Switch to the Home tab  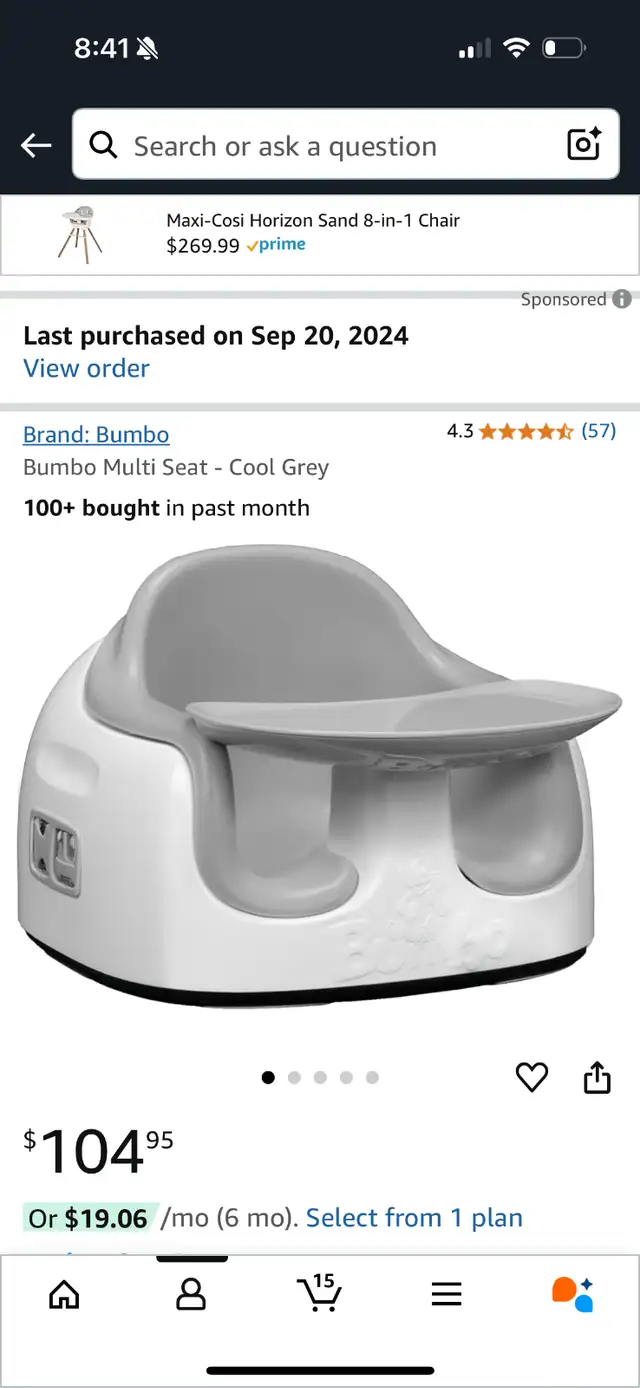click(64, 1295)
